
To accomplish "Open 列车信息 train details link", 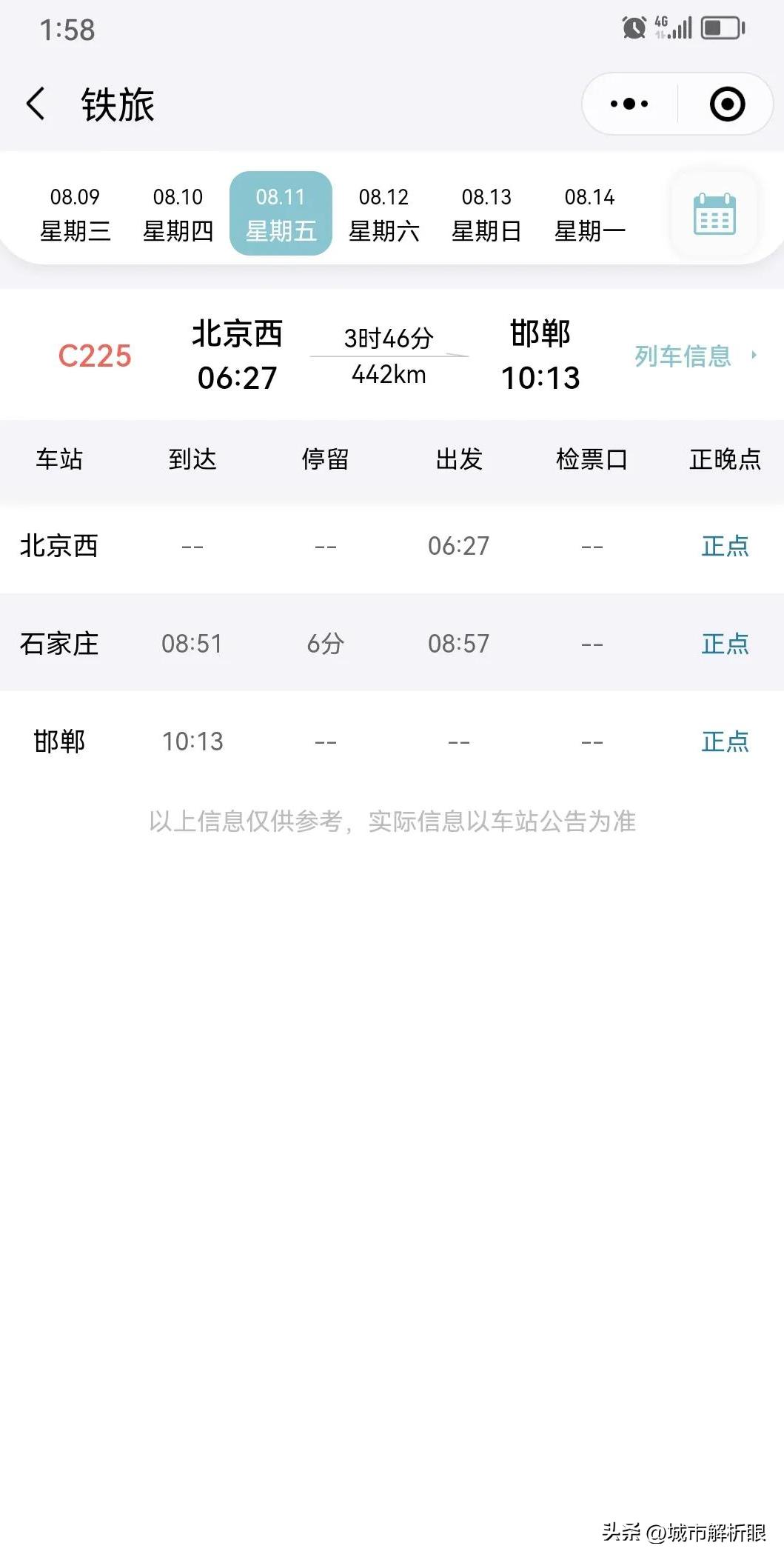I will pos(681,356).
